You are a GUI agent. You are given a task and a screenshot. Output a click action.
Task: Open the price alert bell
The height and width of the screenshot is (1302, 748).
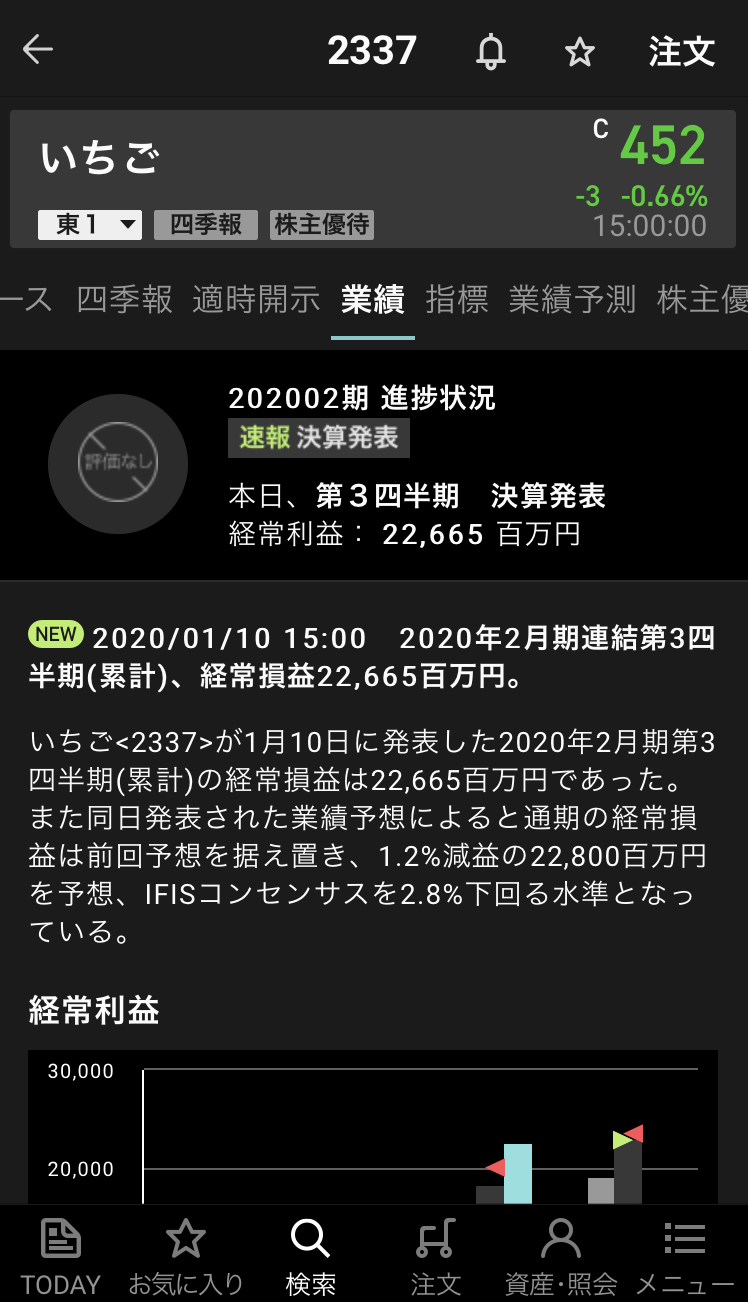(490, 51)
